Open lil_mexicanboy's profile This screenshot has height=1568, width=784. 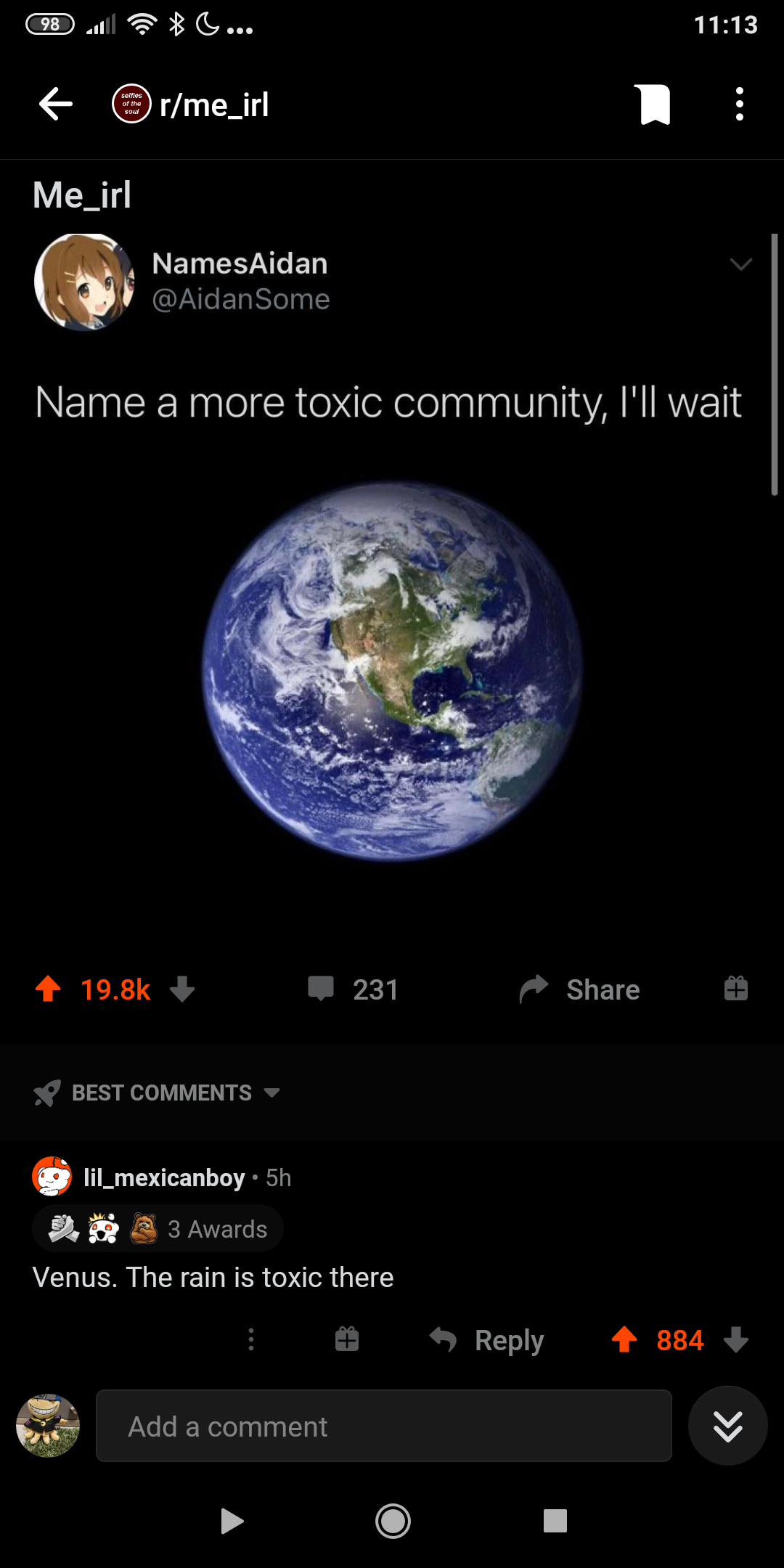click(x=163, y=1177)
